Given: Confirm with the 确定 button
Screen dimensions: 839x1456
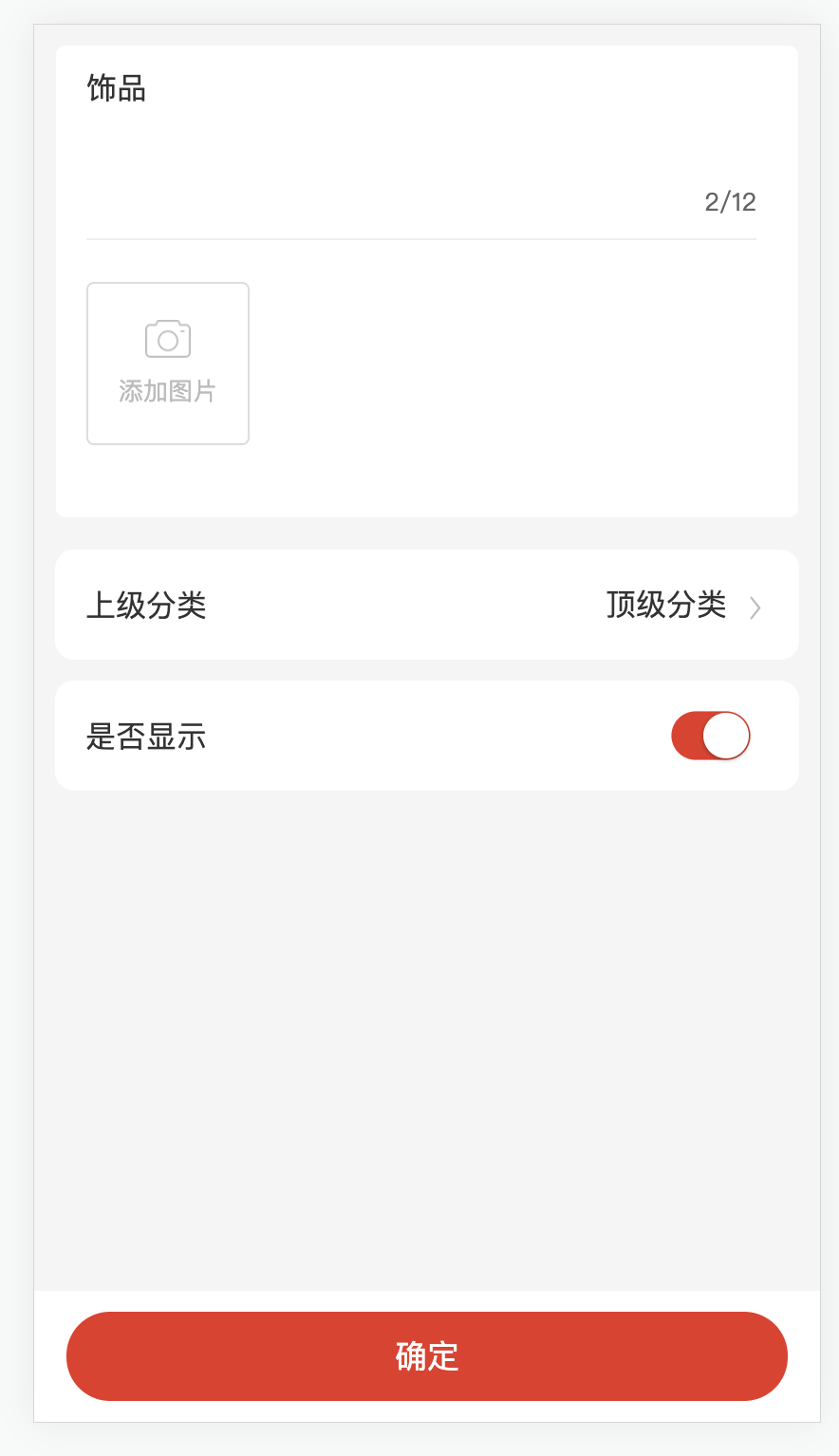Looking at the screenshot, I should click(x=427, y=1356).
